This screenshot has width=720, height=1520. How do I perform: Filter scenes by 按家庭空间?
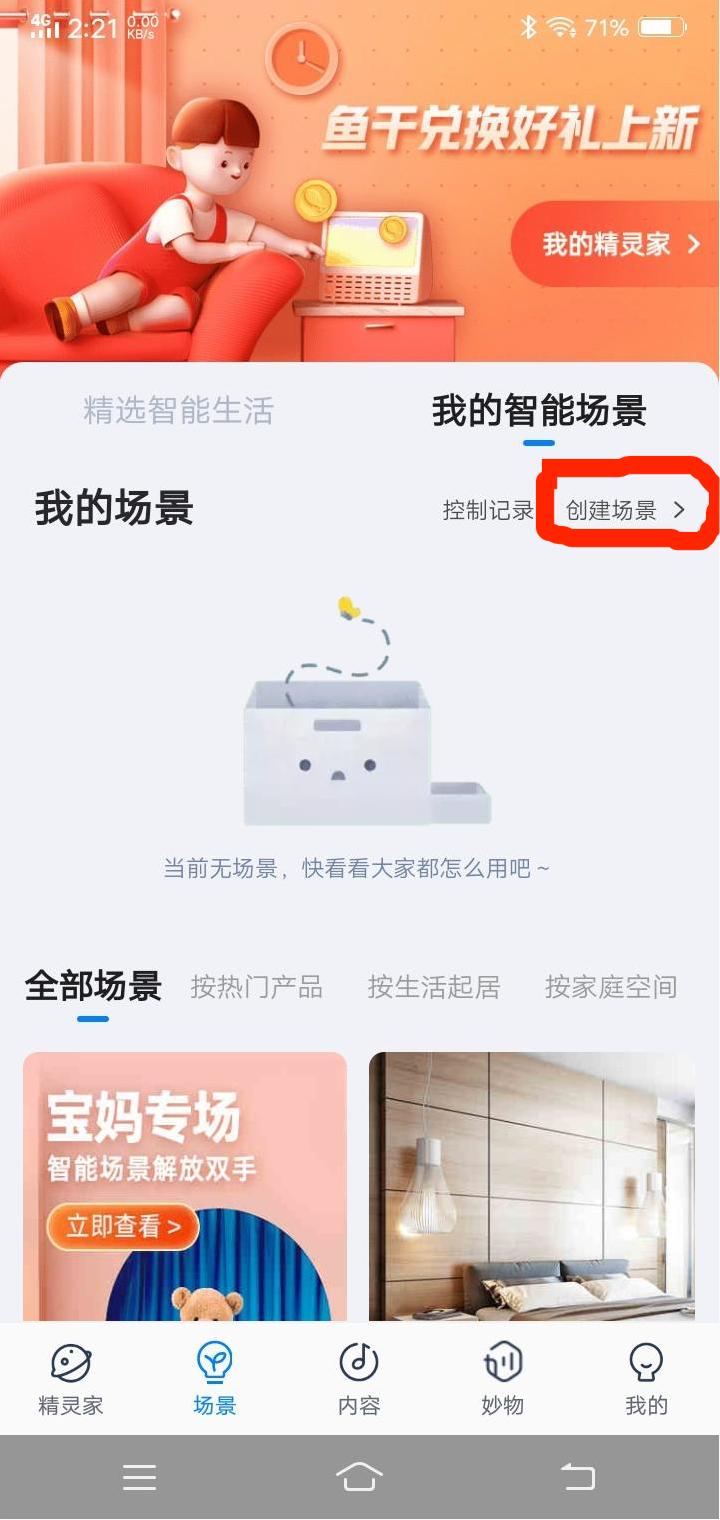[610, 987]
